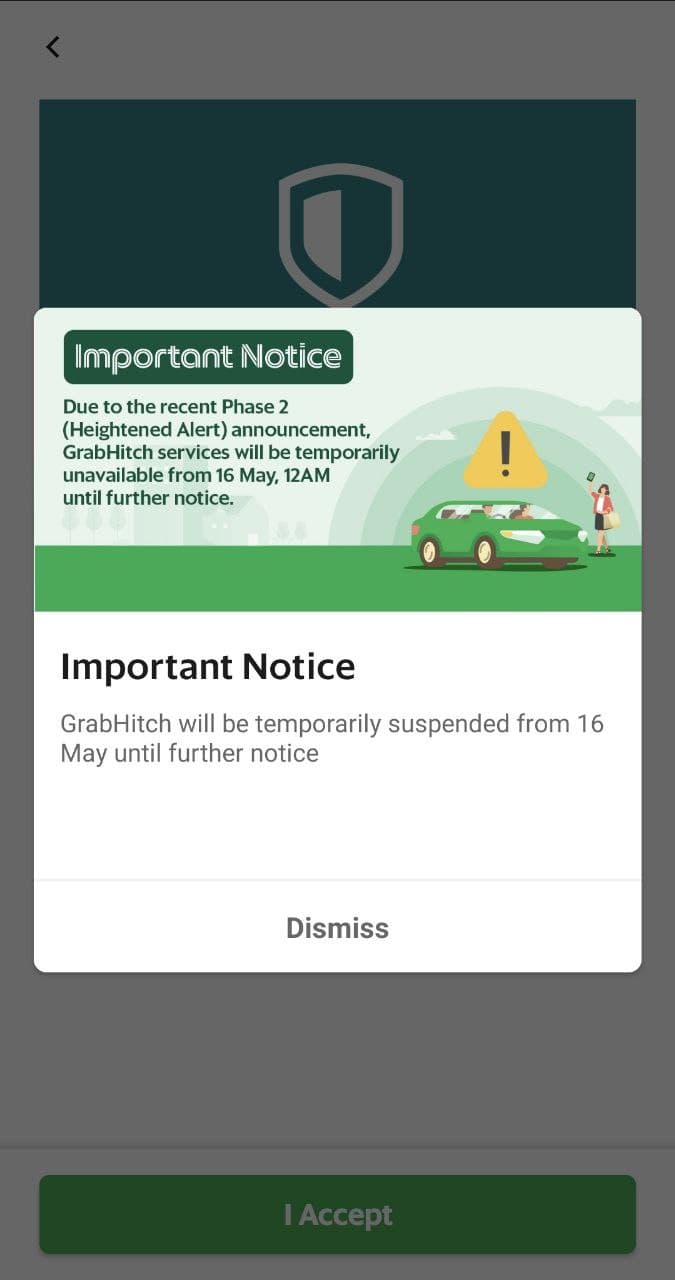Go back using the top-left arrow

(53, 47)
